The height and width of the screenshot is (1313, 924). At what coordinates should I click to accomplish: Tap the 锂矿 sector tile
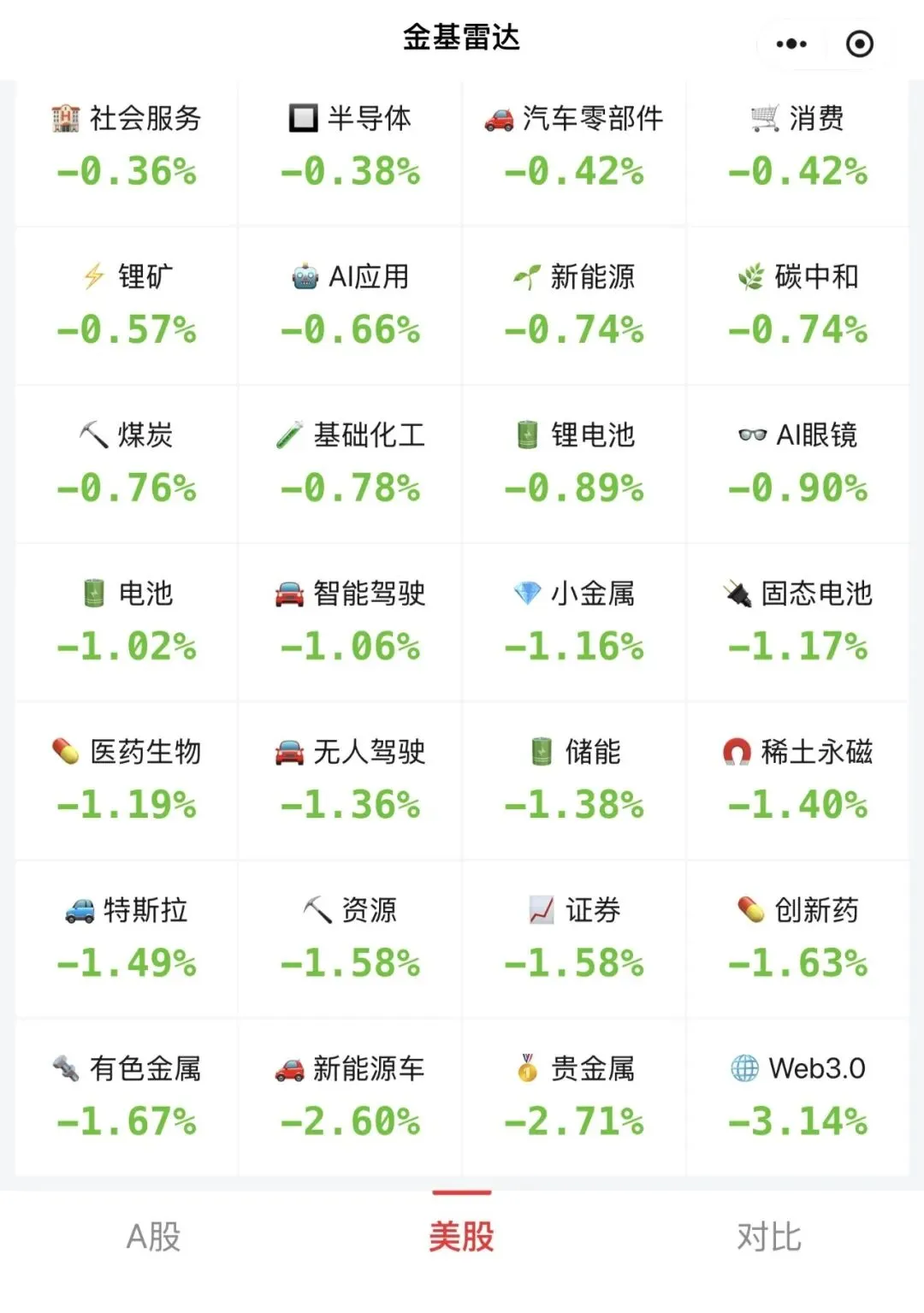(x=127, y=306)
